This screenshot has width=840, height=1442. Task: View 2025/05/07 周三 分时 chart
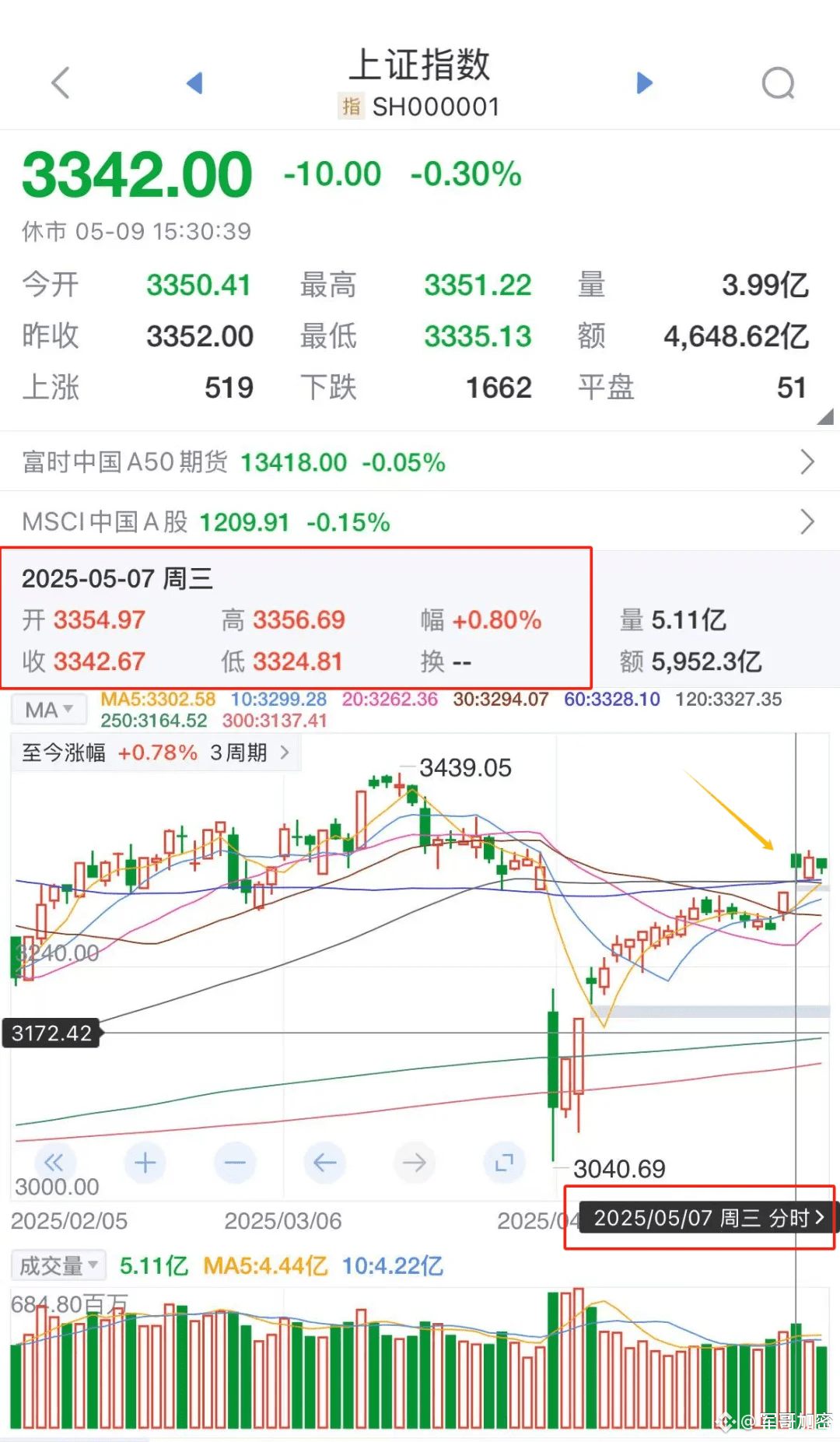click(x=708, y=1218)
